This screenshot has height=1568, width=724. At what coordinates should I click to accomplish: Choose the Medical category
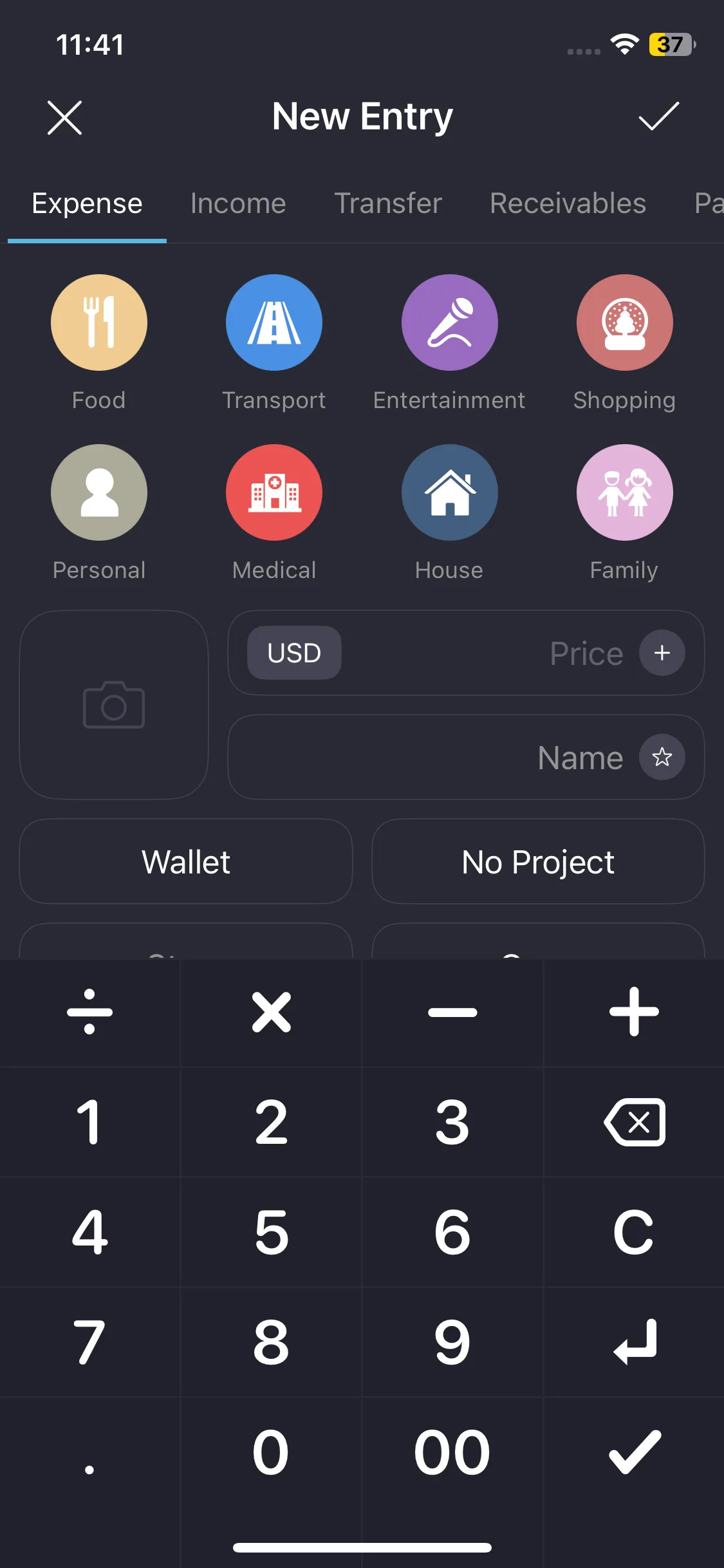274,493
